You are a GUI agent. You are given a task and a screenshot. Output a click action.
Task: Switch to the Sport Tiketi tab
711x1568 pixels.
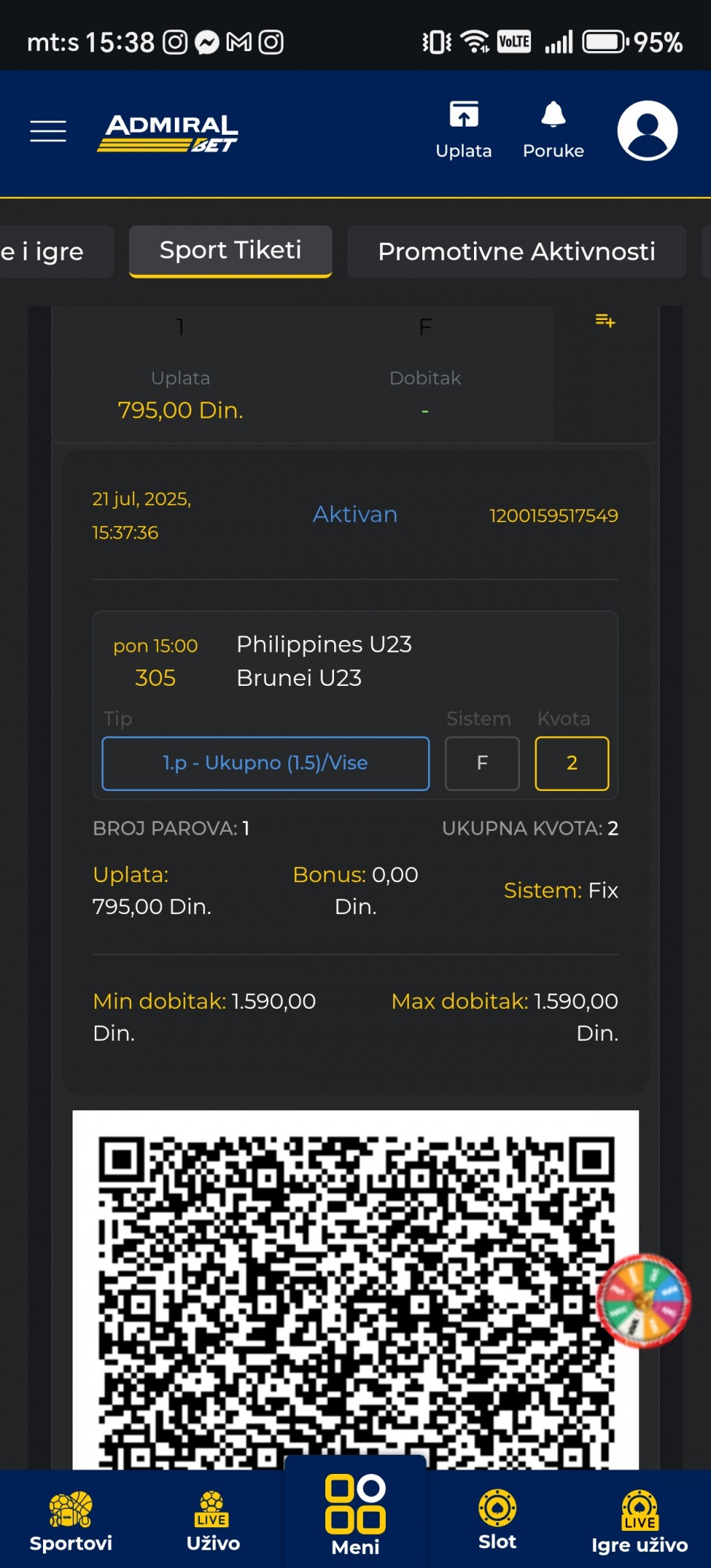click(x=230, y=251)
